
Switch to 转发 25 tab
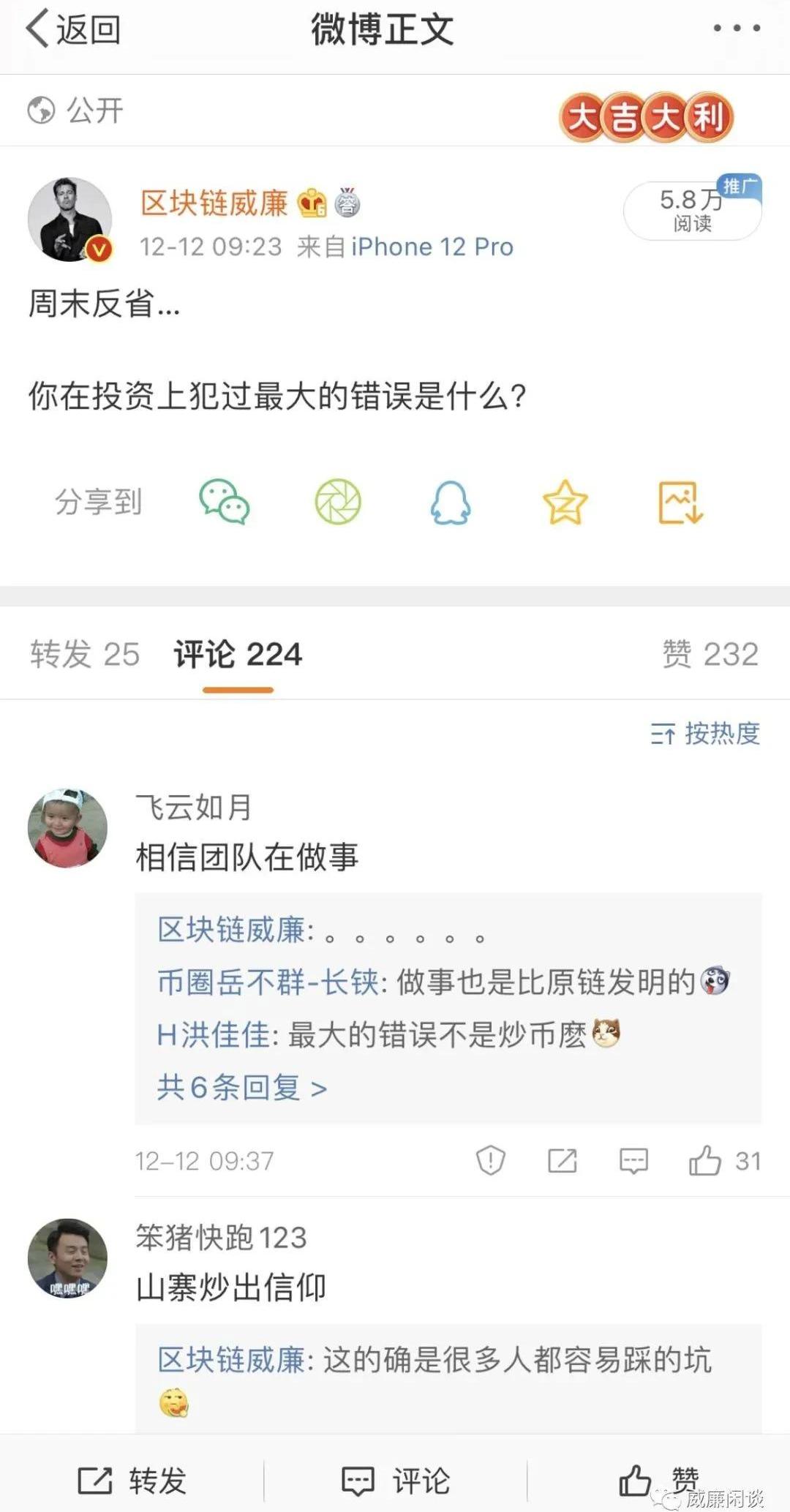(85, 654)
